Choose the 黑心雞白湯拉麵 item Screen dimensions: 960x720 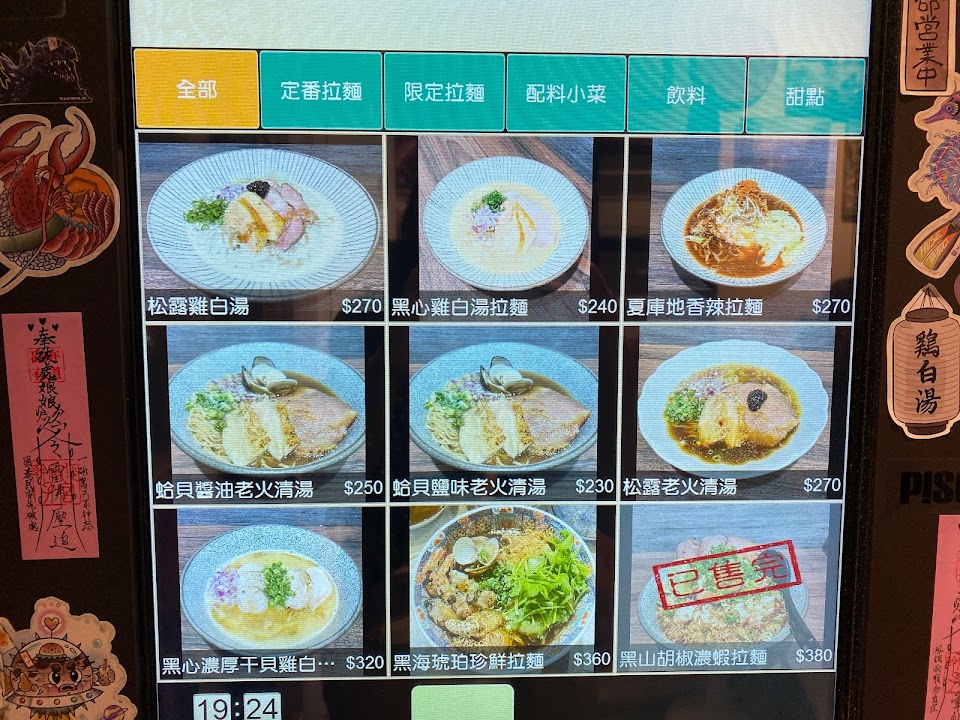(504, 228)
